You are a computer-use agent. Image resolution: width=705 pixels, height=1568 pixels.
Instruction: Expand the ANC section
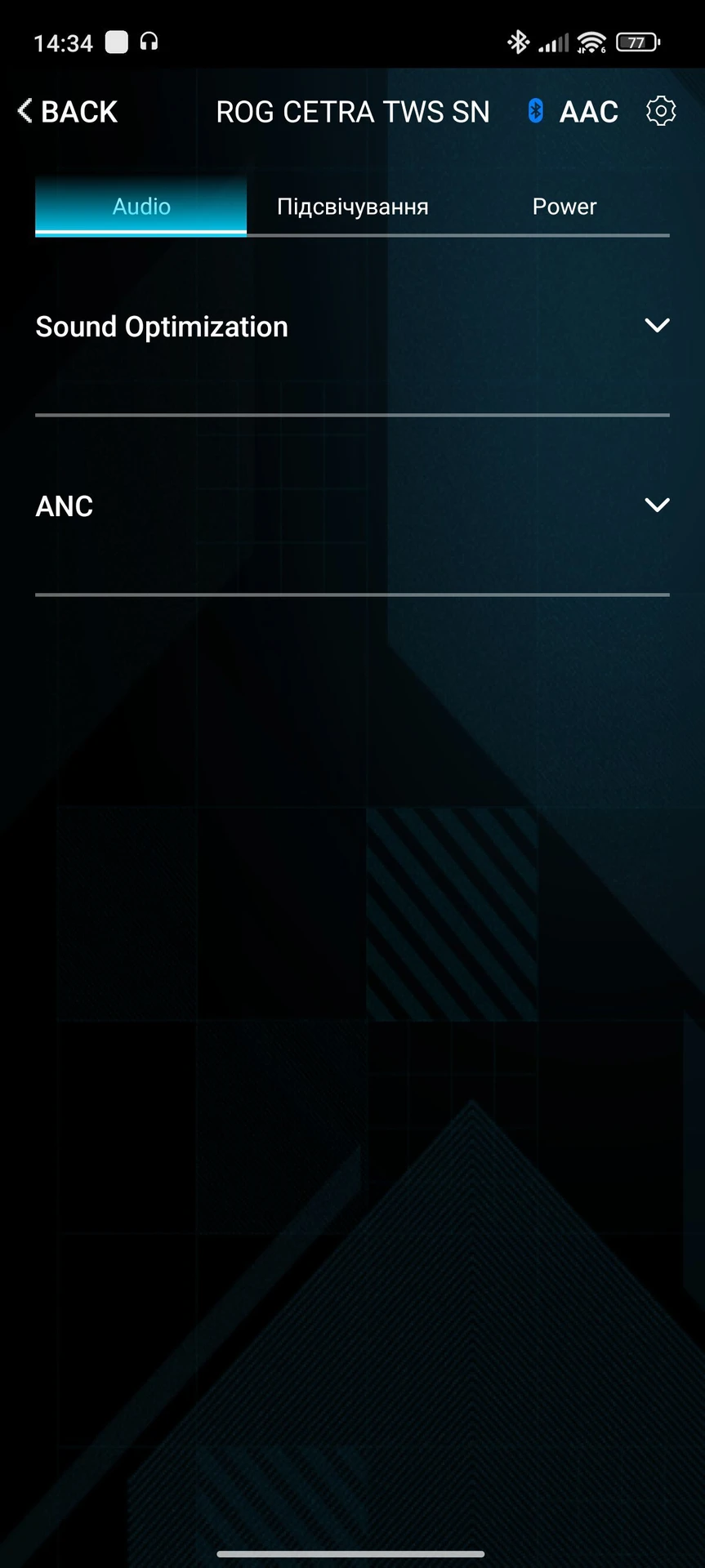(x=656, y=506)
